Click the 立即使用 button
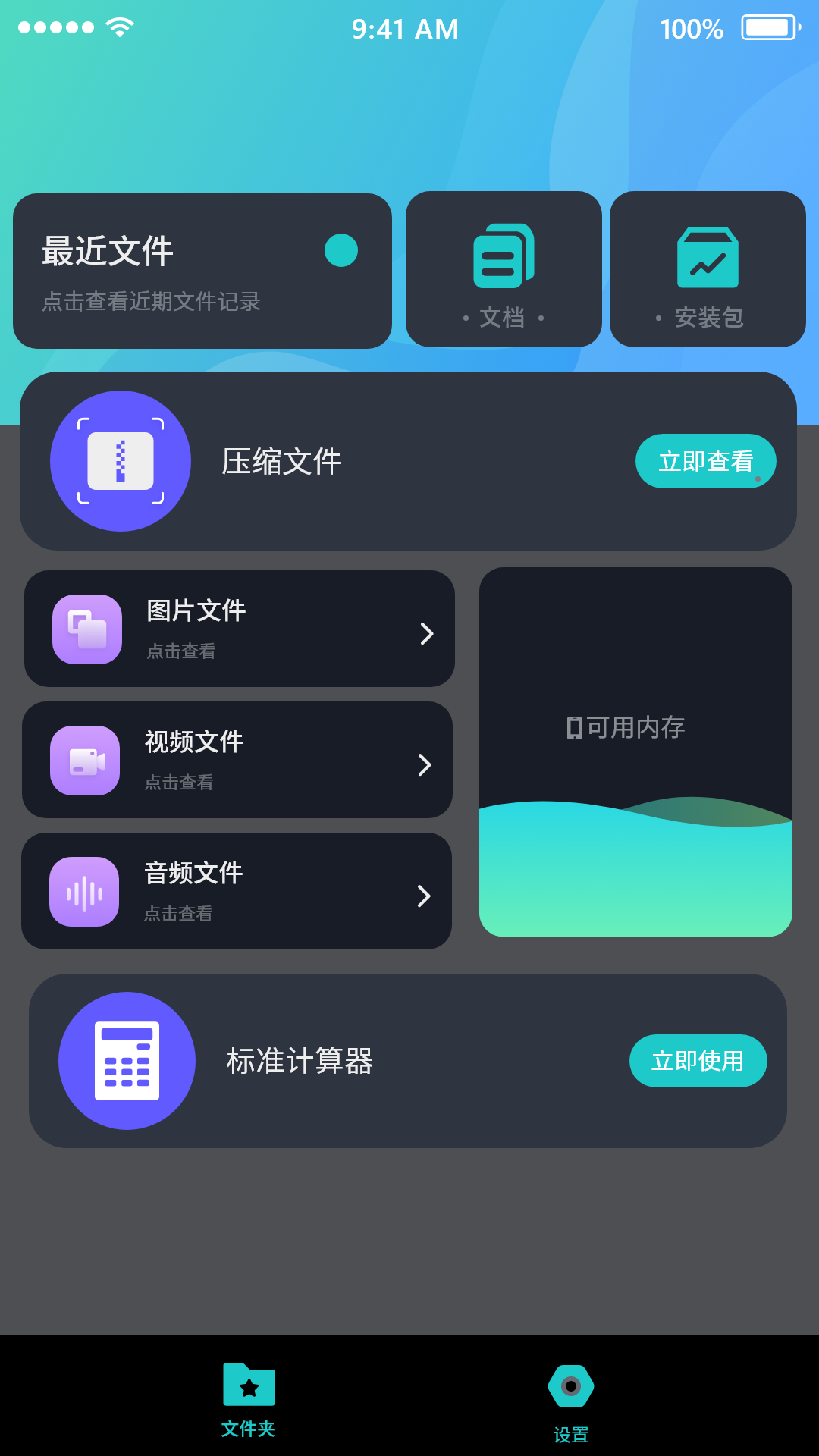Screen dimensions: 819x1456 [x=698, y=1061]
